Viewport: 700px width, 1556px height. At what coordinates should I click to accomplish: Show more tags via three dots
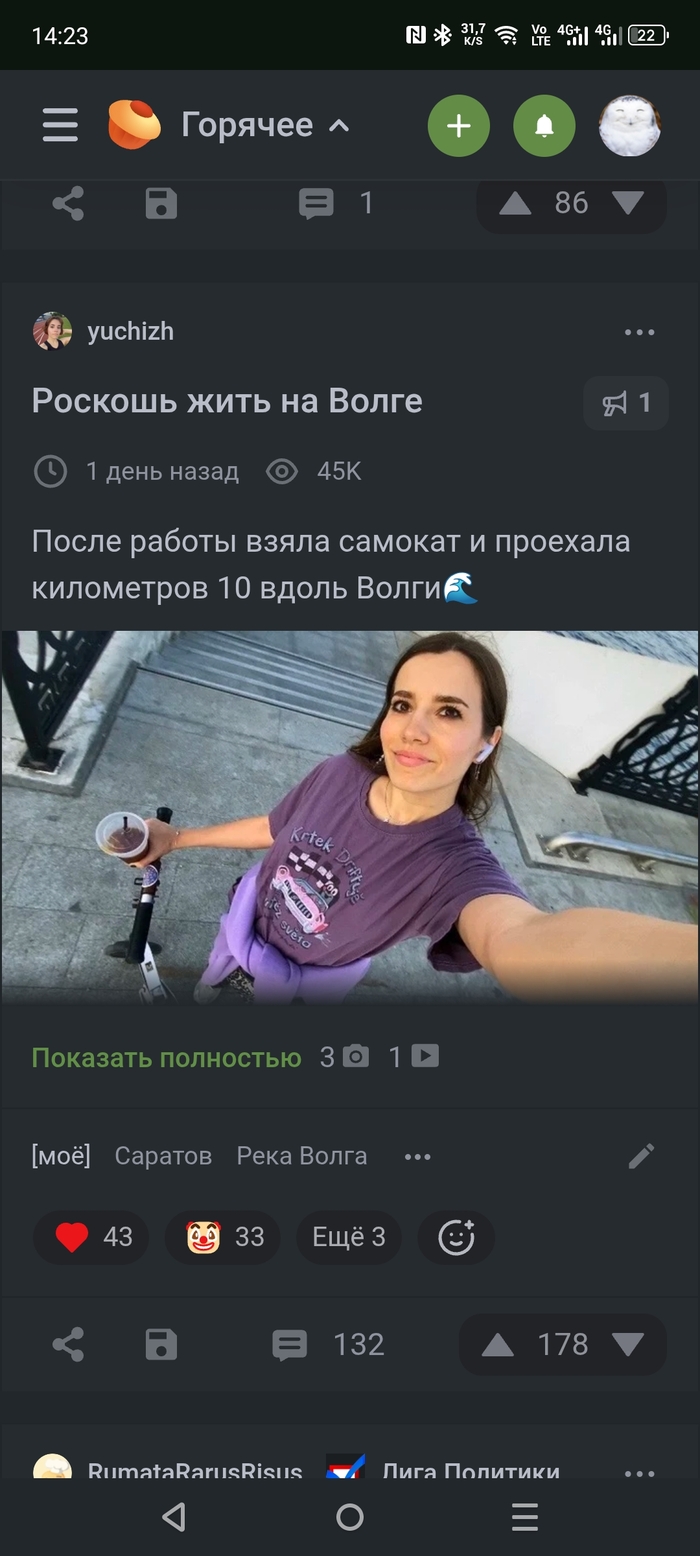coord(417,1157)
